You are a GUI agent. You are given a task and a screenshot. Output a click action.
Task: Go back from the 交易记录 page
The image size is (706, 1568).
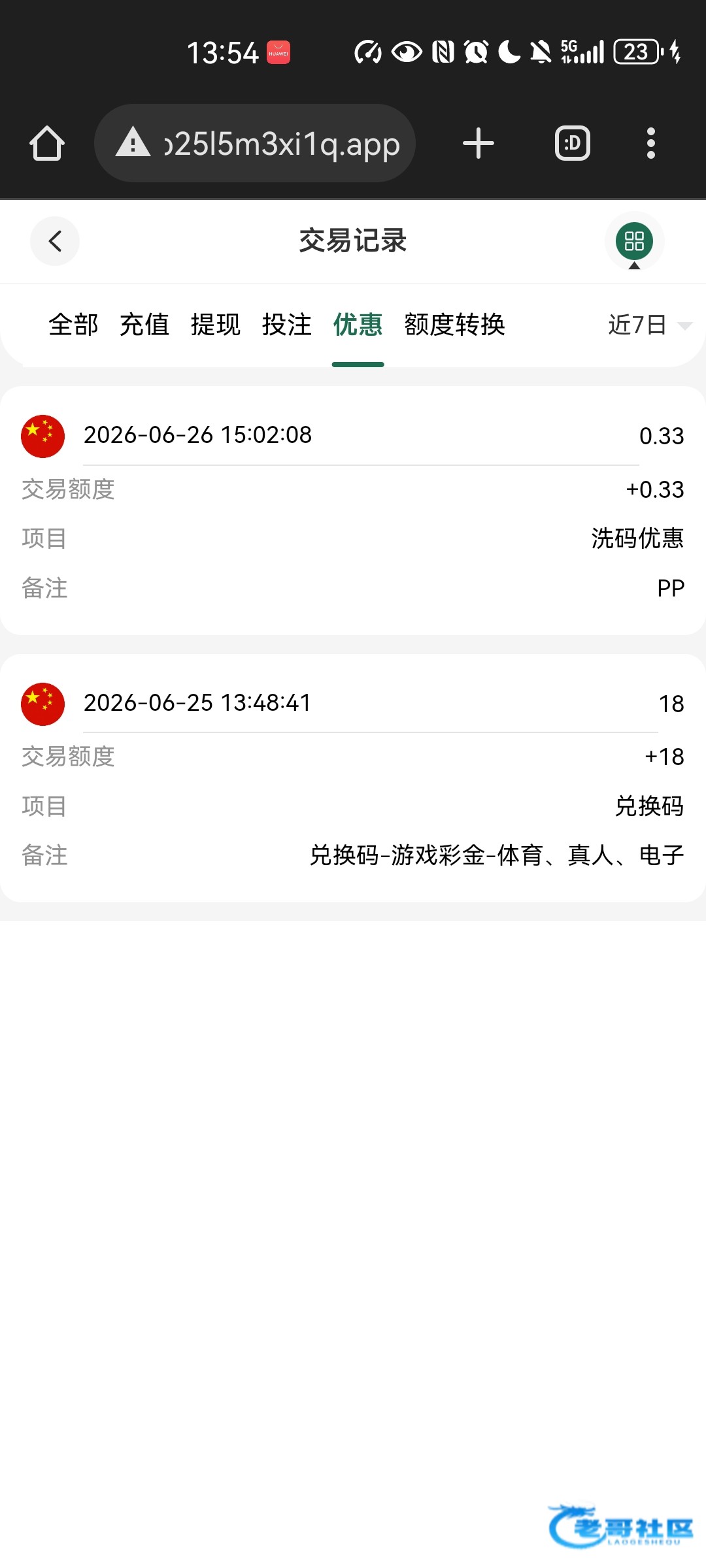[x=55, y=241]
